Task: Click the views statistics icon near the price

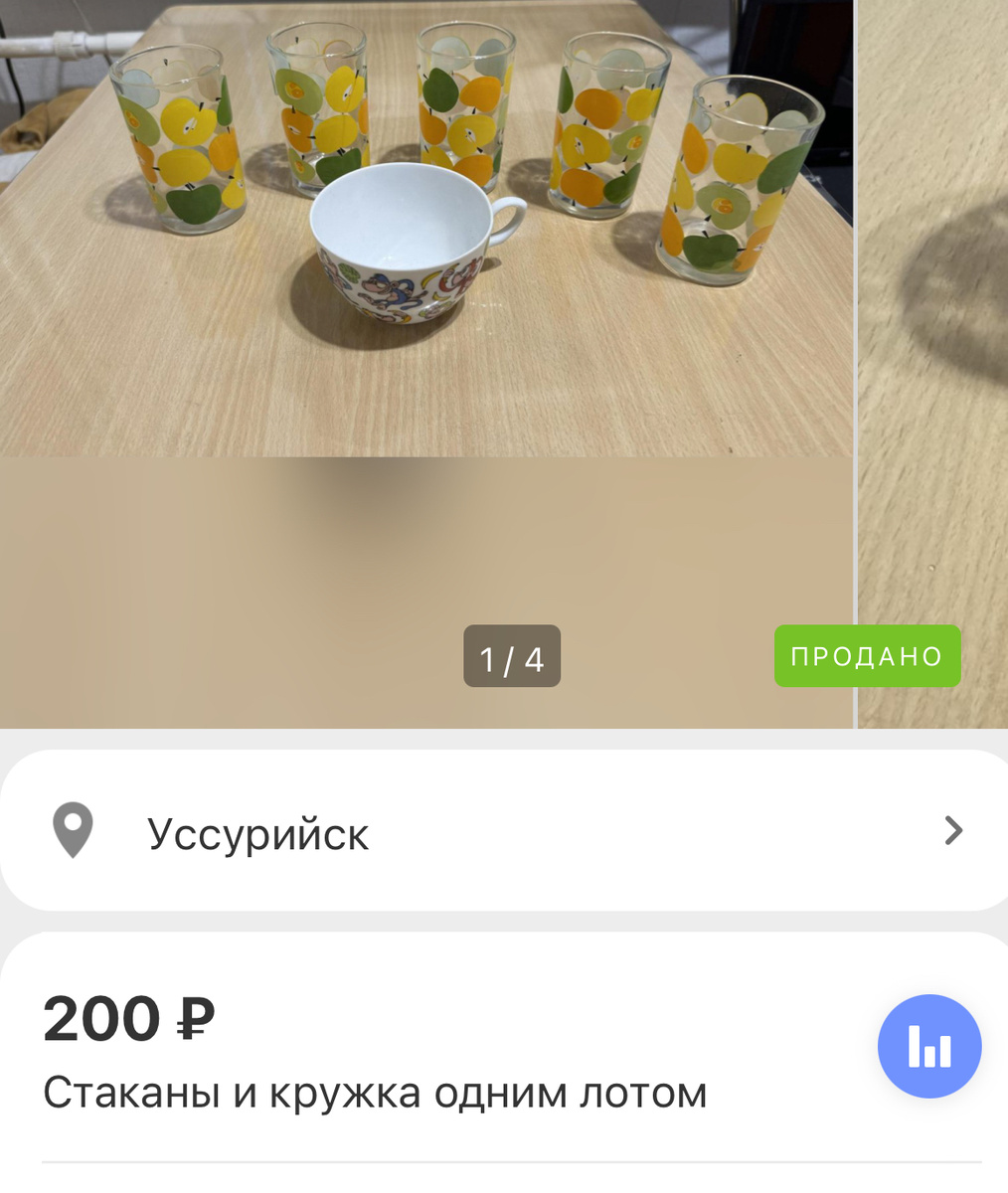Action: pyautogui.click(x=928, y=1045)
